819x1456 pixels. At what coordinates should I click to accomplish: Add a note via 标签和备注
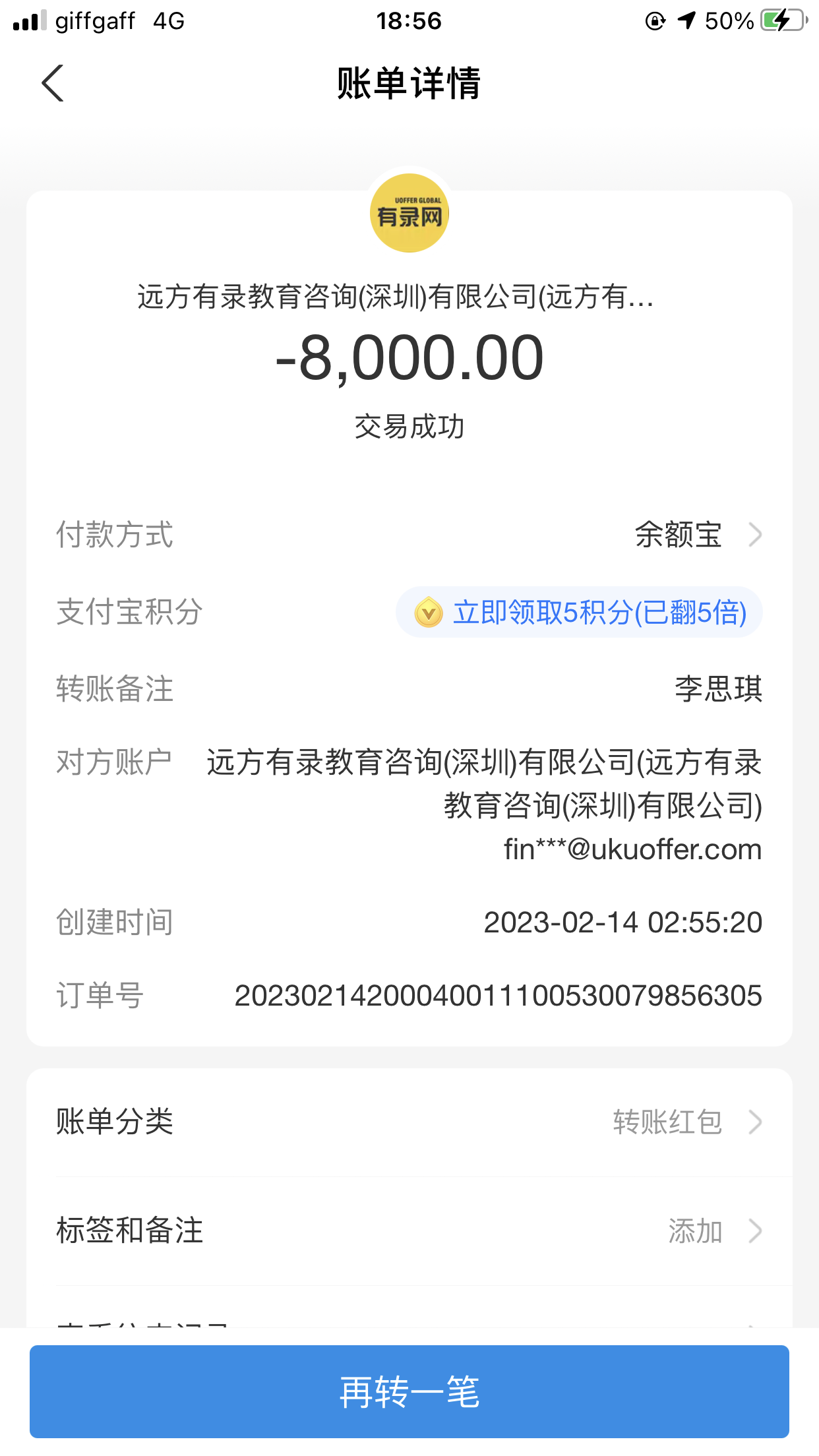409,1231
